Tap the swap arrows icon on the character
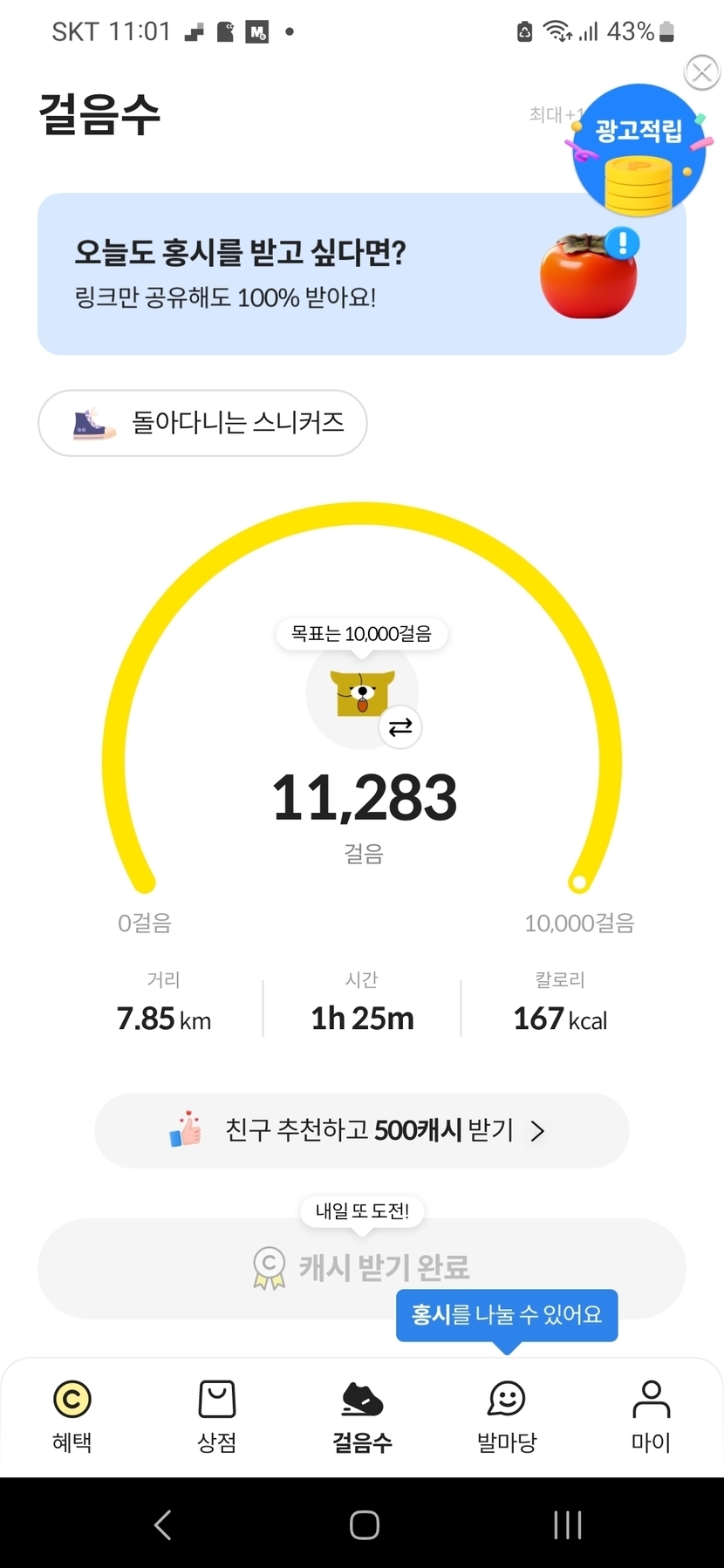 [x=400, y=727]
